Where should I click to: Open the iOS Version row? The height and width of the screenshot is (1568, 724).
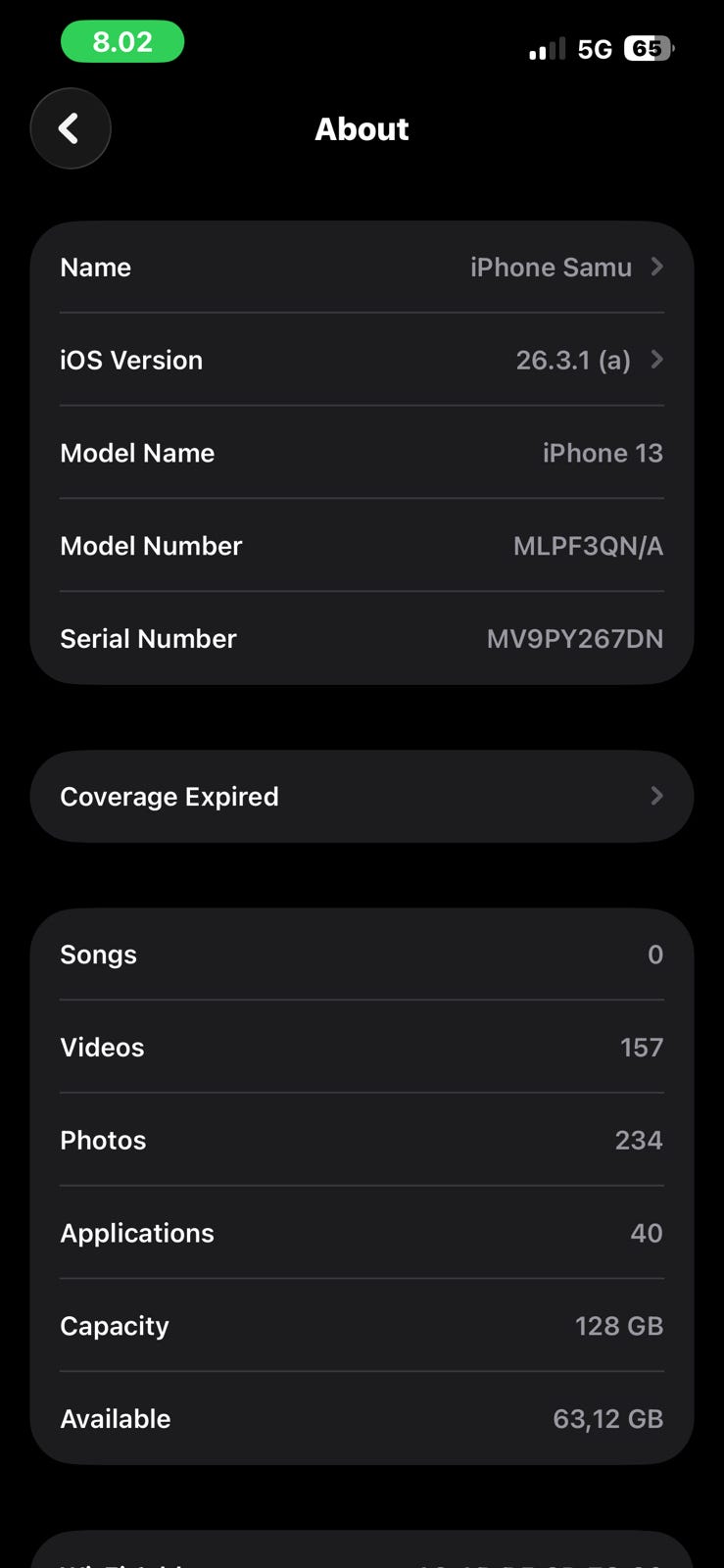(362, 360)
